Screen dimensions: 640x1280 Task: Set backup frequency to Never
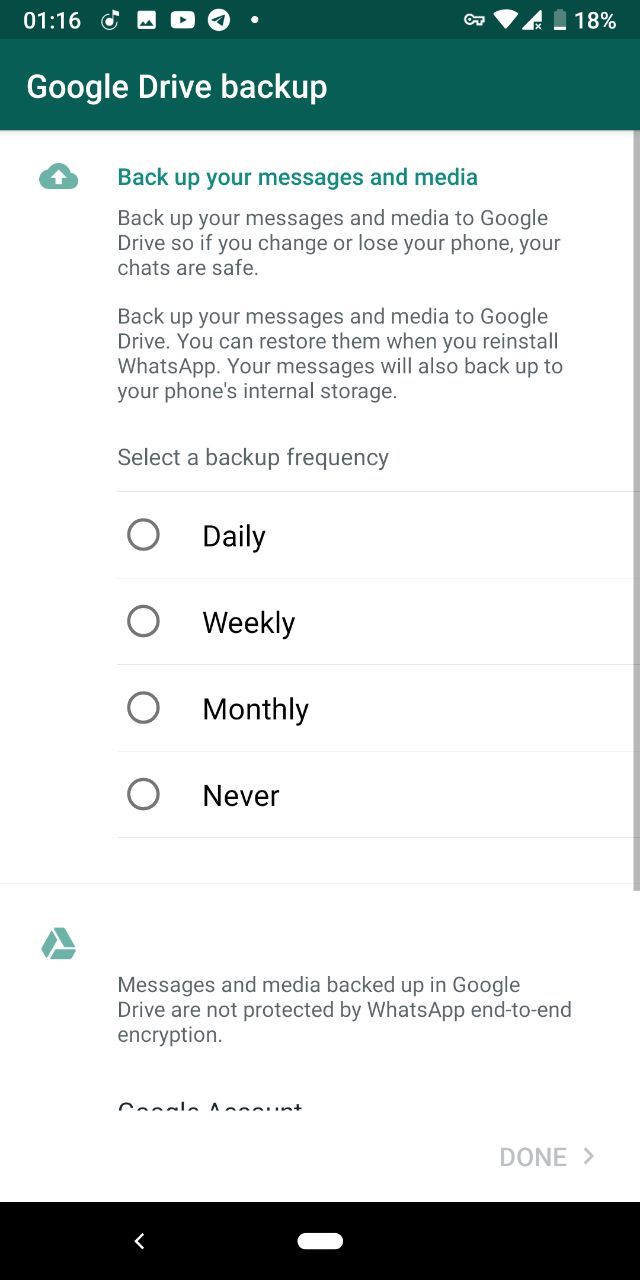pos(144,795)
